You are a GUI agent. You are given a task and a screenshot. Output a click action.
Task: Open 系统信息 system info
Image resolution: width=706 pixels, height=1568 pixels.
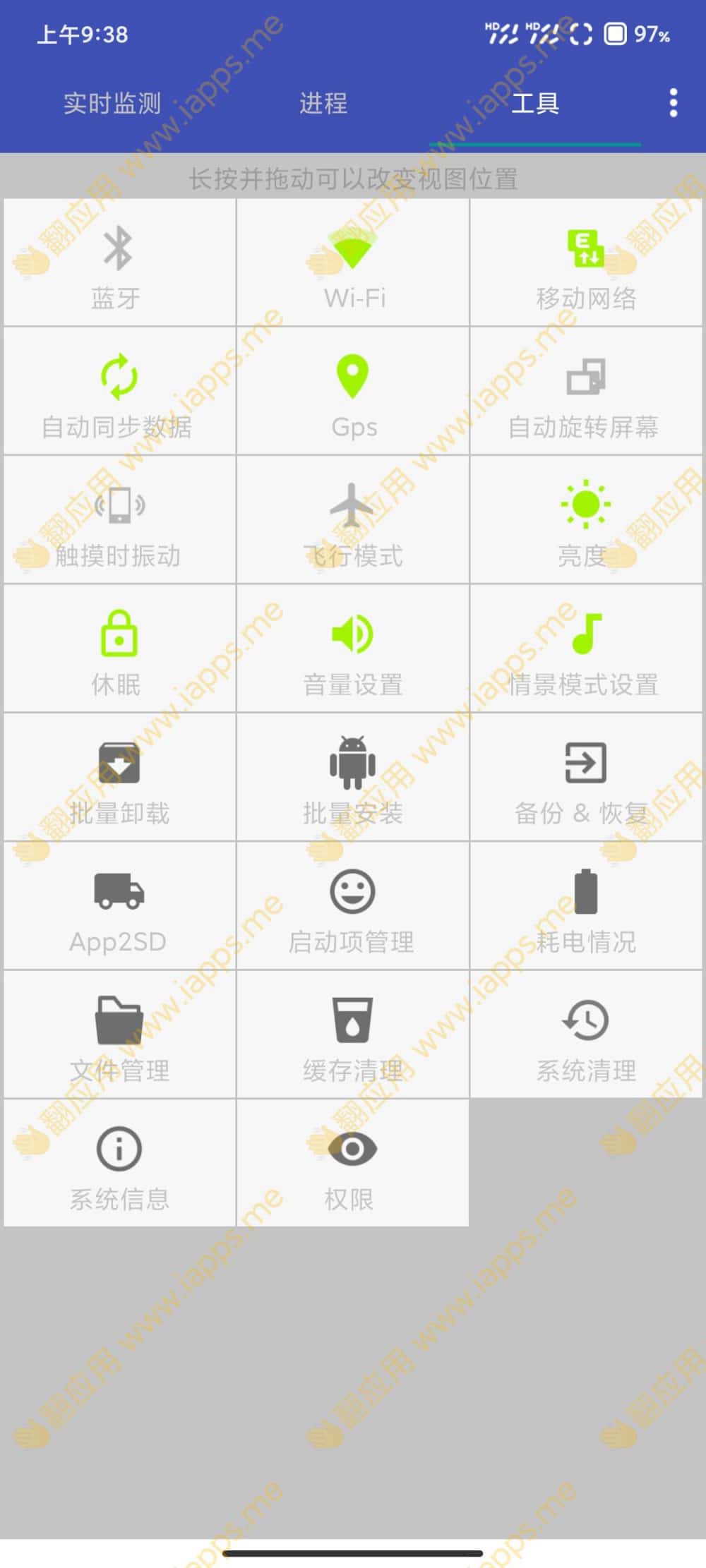(x=119, y=1164)
